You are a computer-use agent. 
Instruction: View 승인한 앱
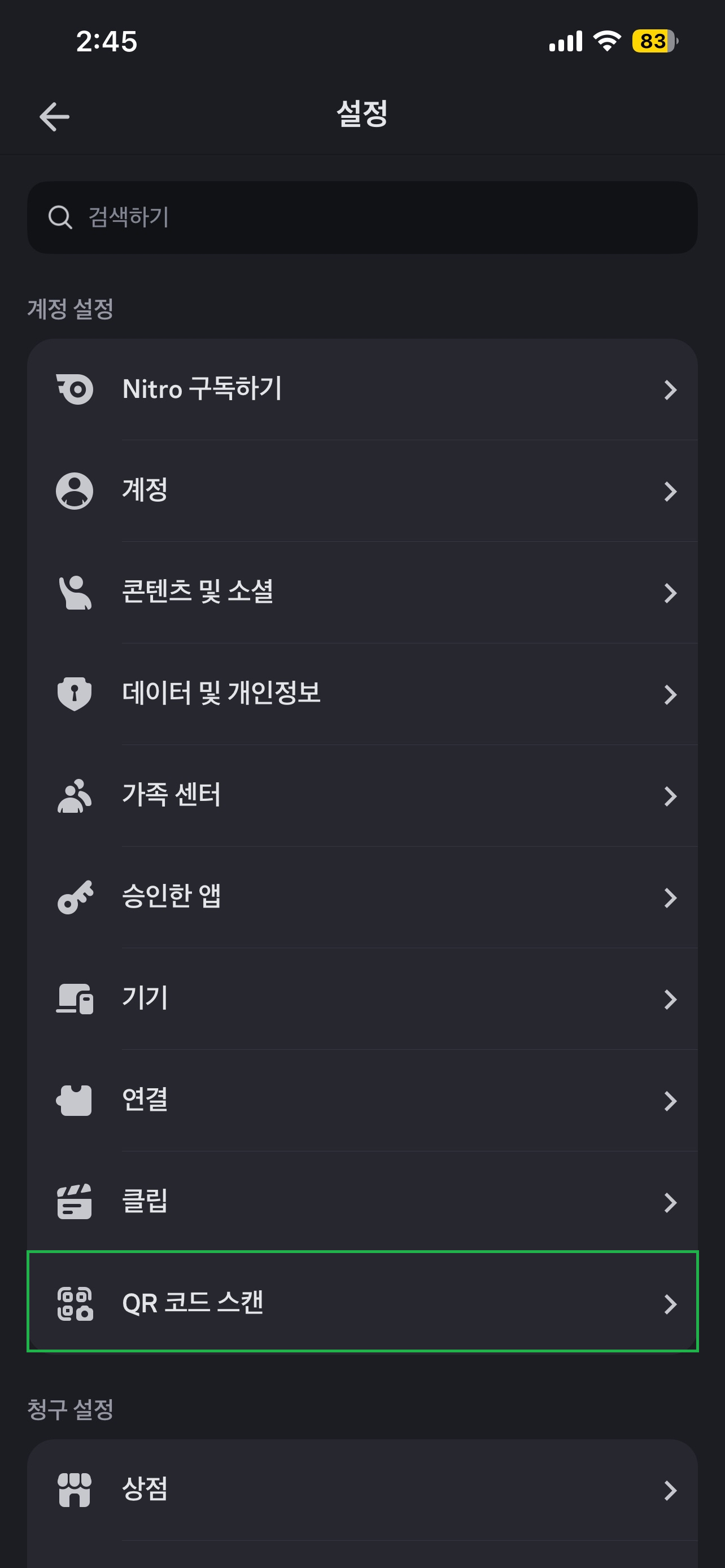(362, 897)
